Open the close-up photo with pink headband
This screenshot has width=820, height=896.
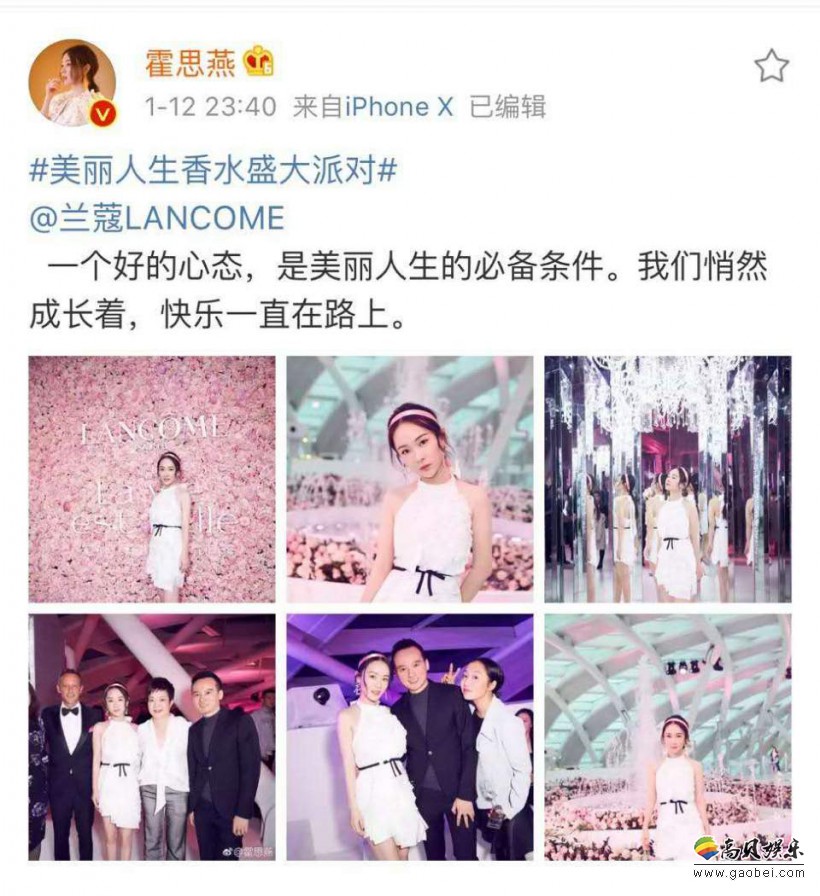click(x=410, y=479)
